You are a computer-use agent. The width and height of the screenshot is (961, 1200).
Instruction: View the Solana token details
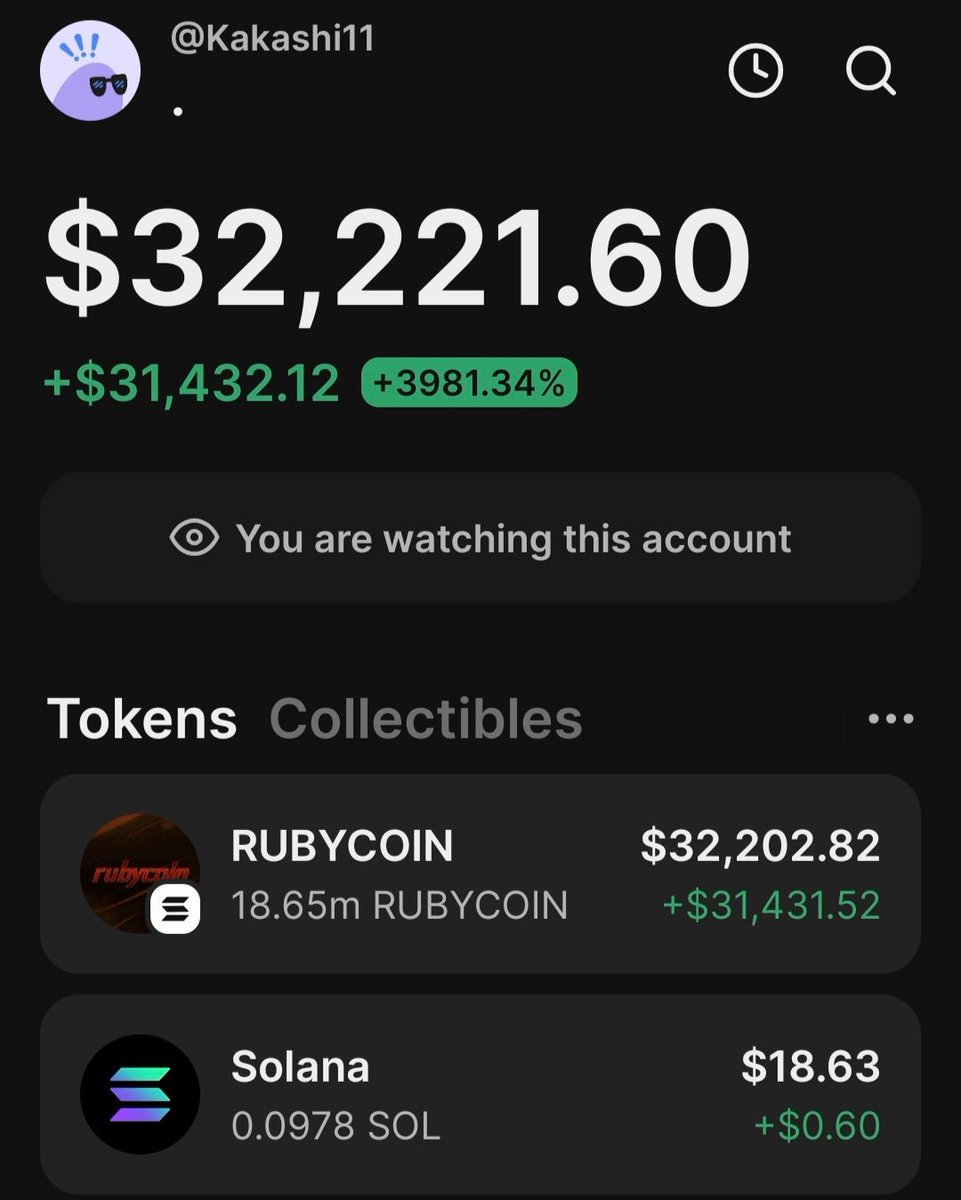click(x=480, y=1094)
